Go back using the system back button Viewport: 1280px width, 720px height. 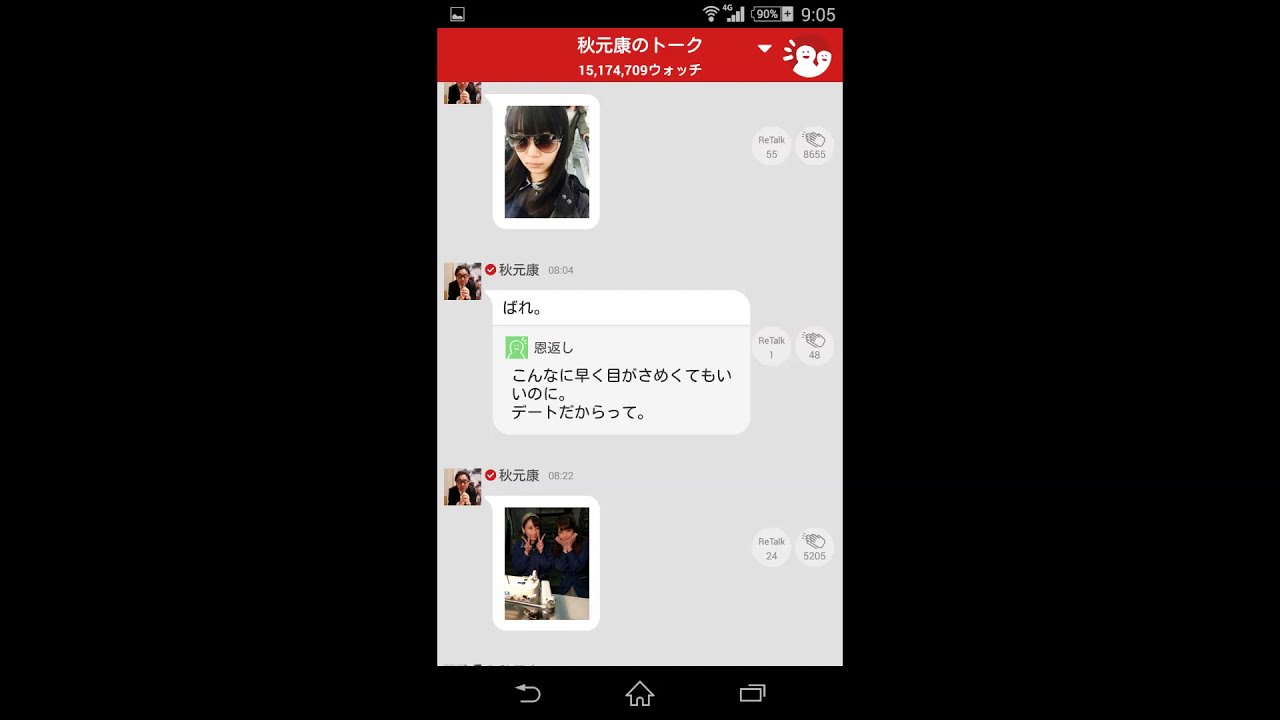[528, 693]
